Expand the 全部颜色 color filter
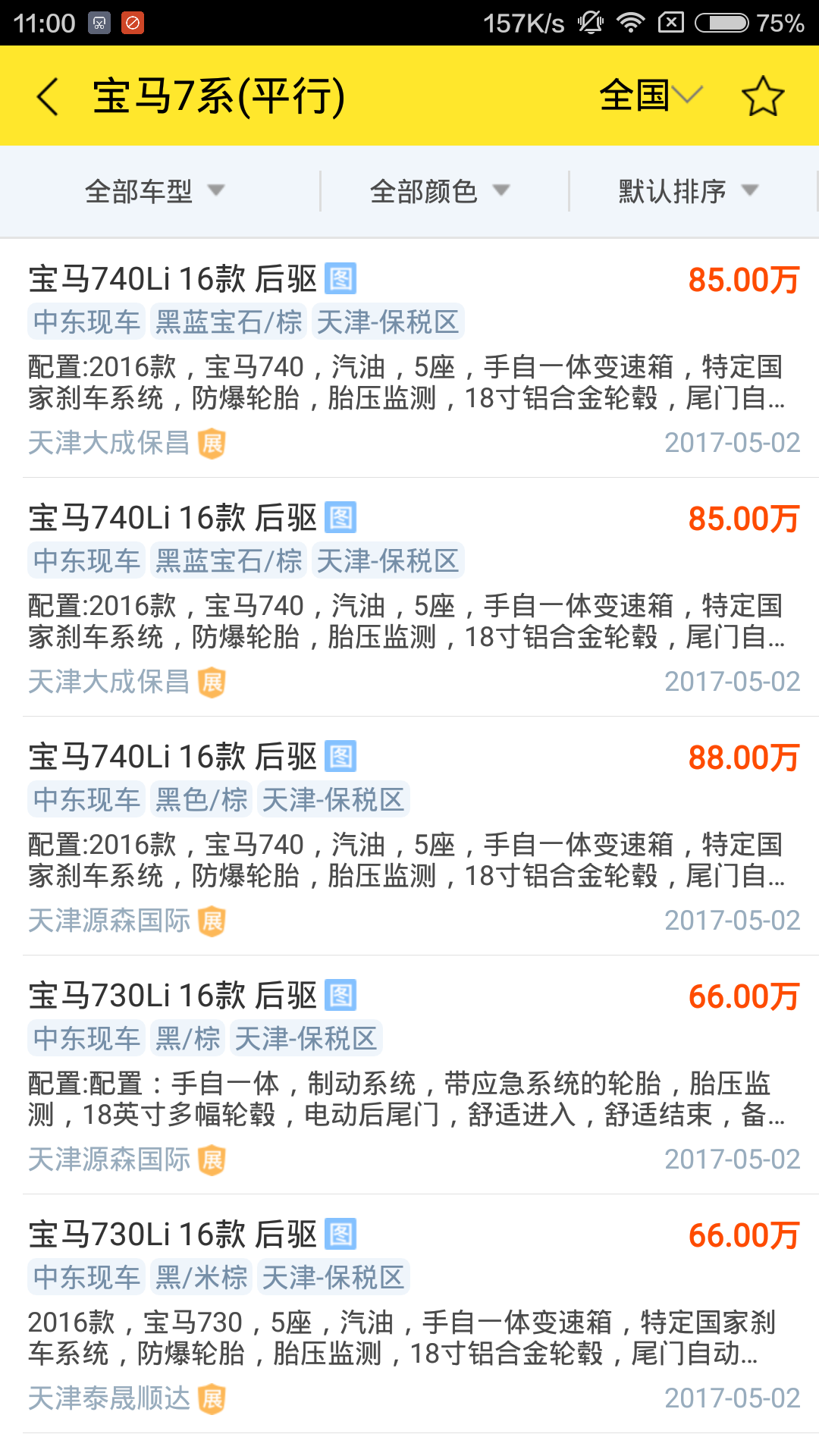 [x=438, y=191]
